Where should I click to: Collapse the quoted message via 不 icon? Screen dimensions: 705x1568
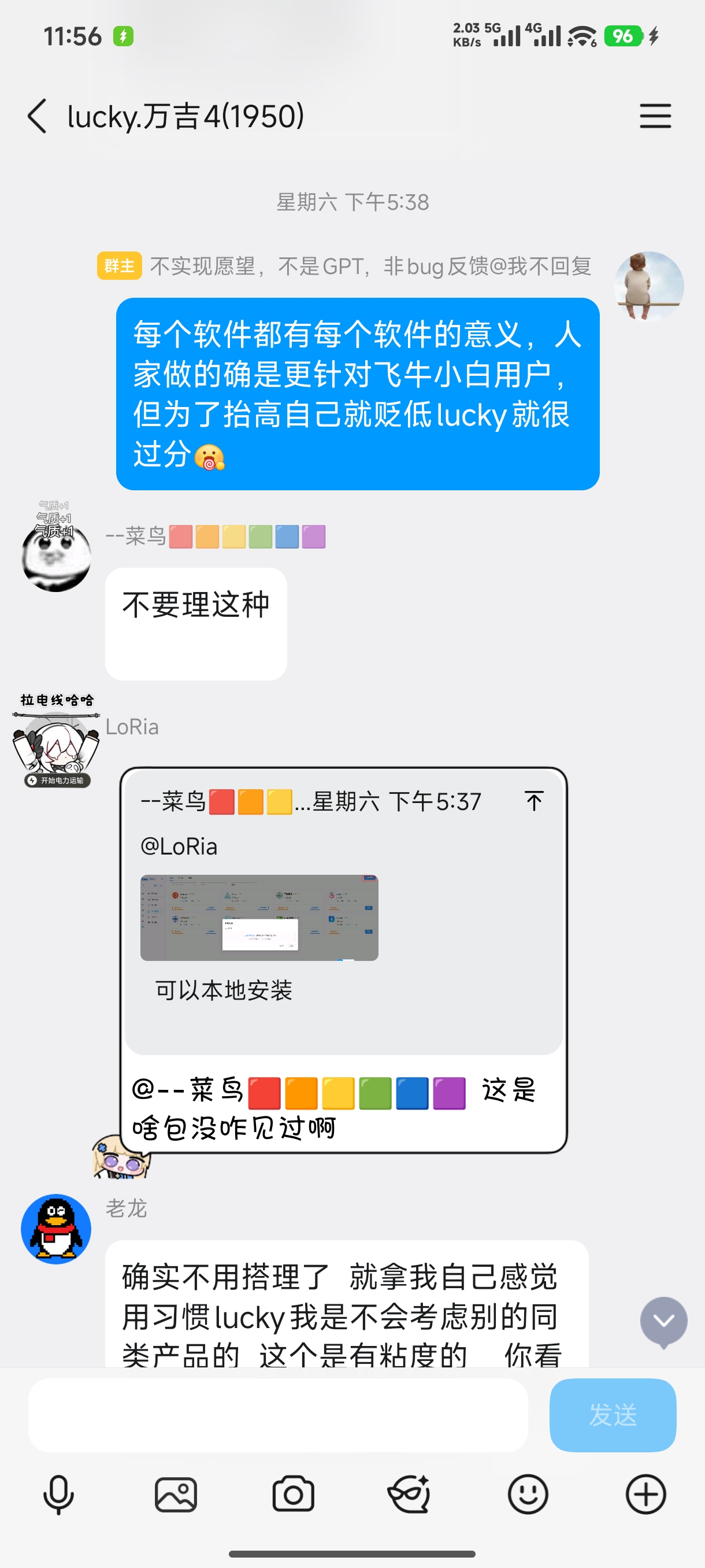[x=533, y=802]
